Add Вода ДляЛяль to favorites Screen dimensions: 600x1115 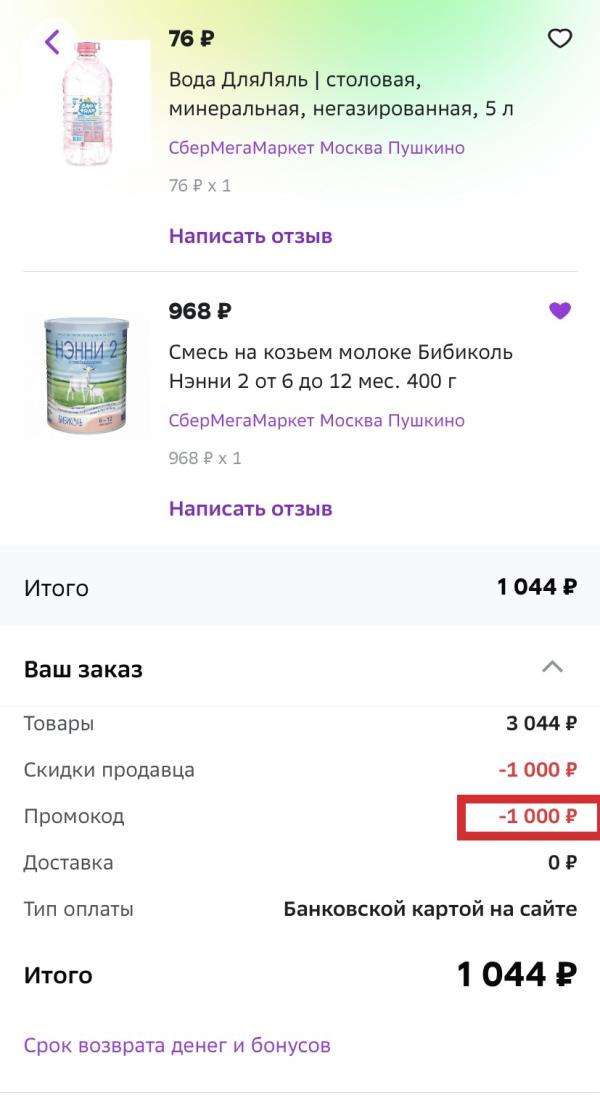pos(559,38)
